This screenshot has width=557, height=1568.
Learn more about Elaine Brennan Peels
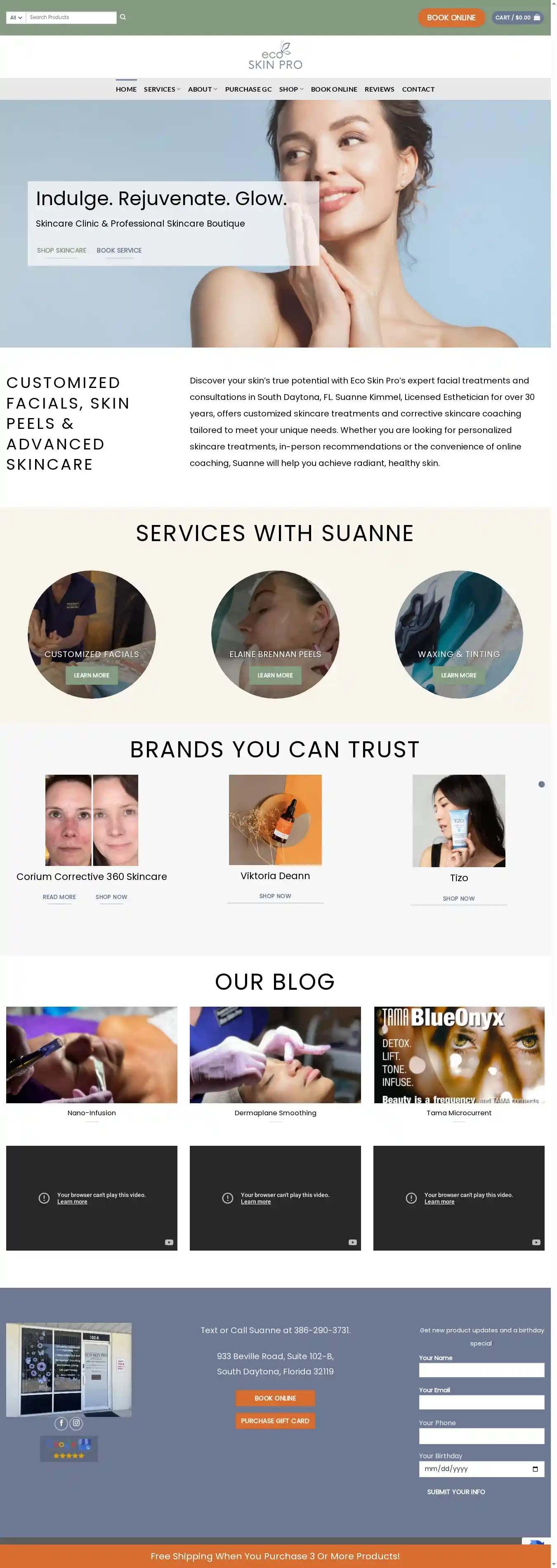coord(275,675)
